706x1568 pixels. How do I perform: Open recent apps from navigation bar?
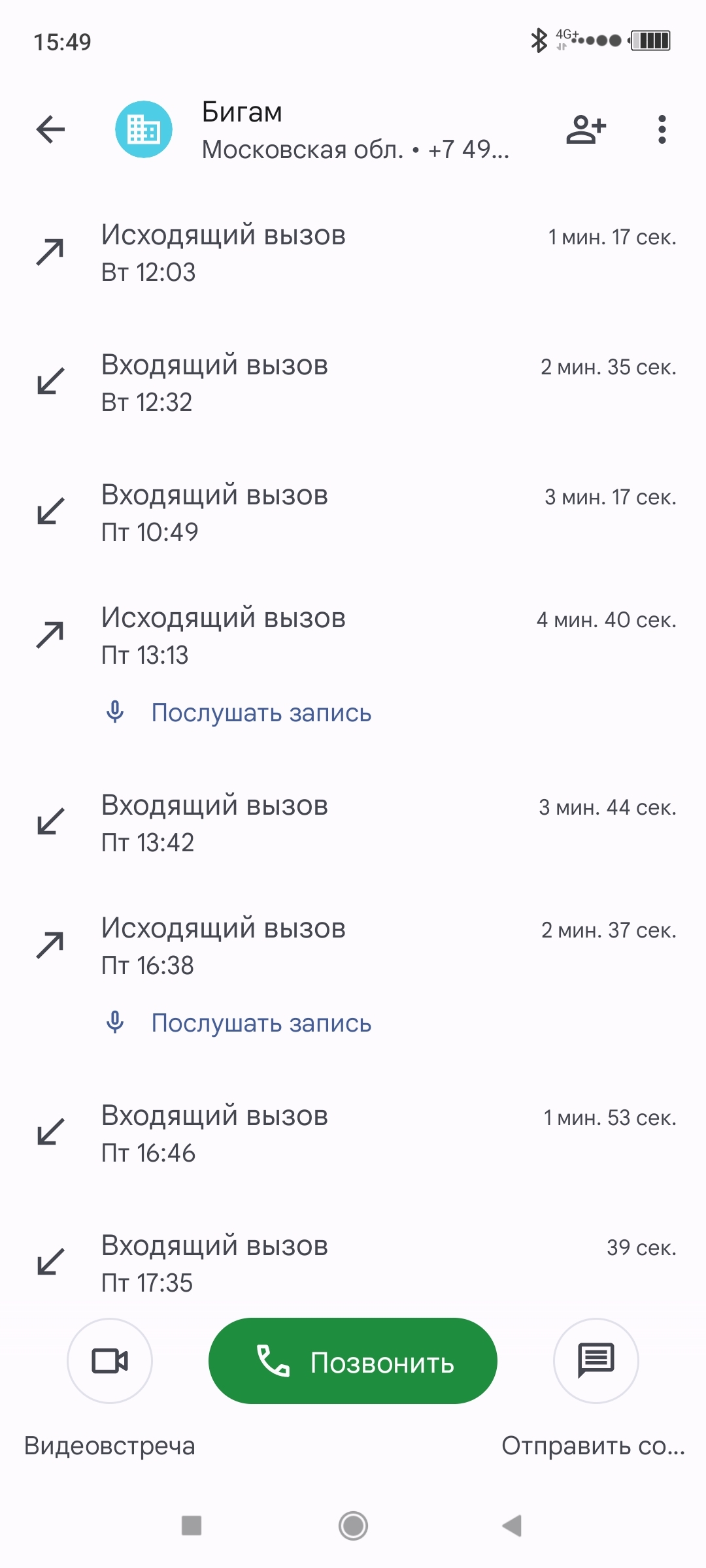pos(192,1526)
